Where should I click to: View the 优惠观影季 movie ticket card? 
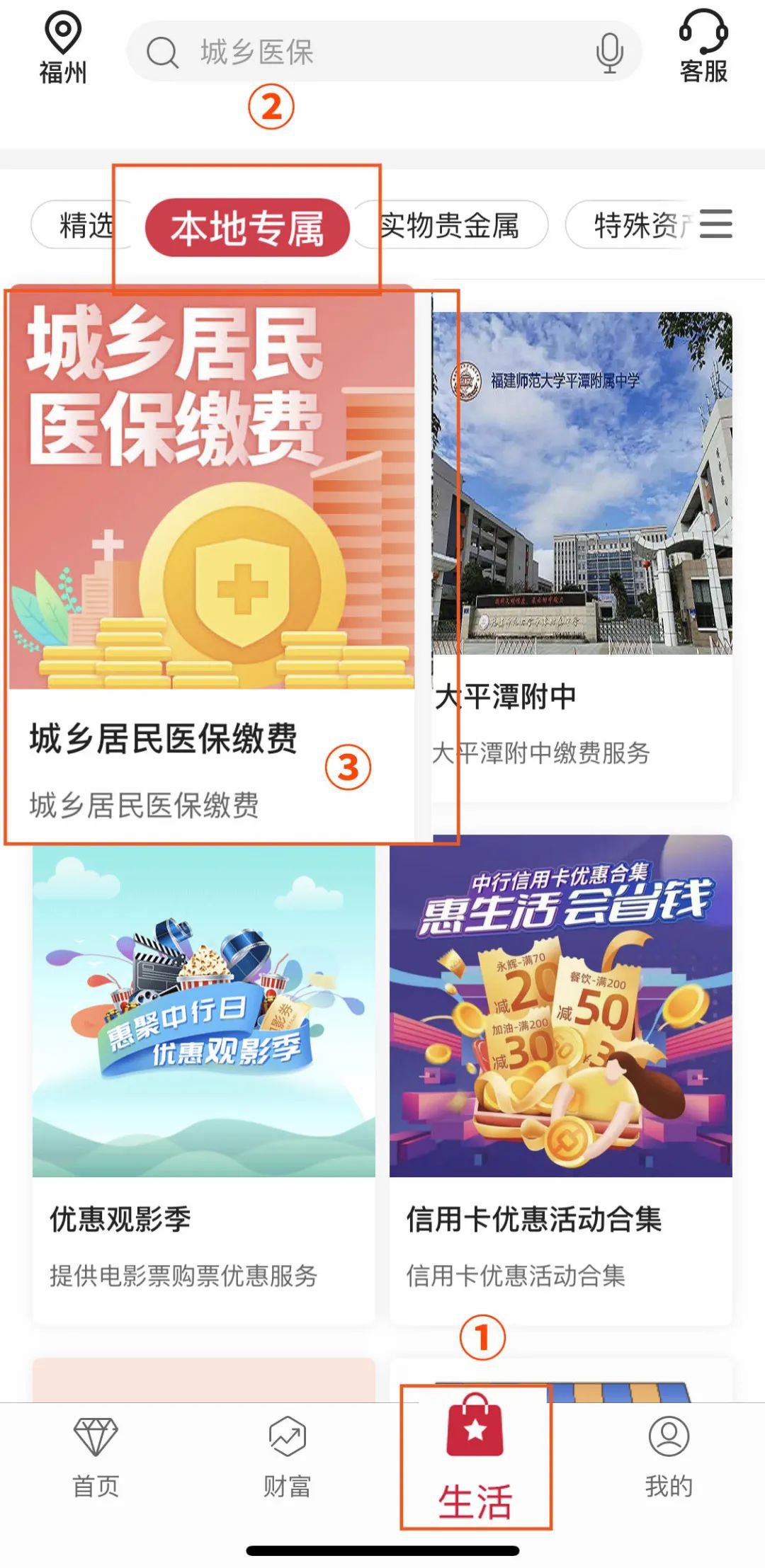tap(203, 1076)
